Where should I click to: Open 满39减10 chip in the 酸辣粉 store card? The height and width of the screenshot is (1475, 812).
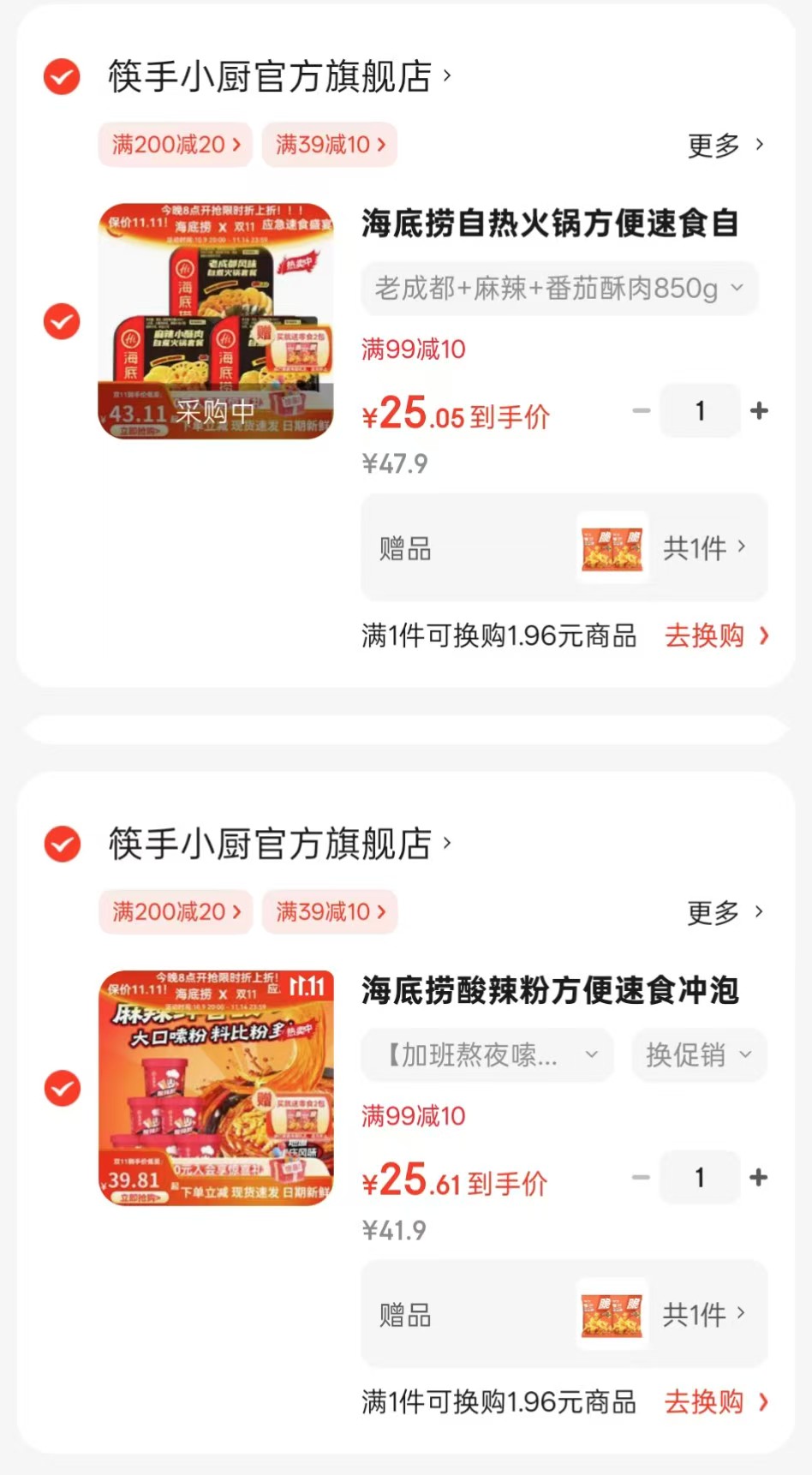pyautogui.click(x=330, y=911)
